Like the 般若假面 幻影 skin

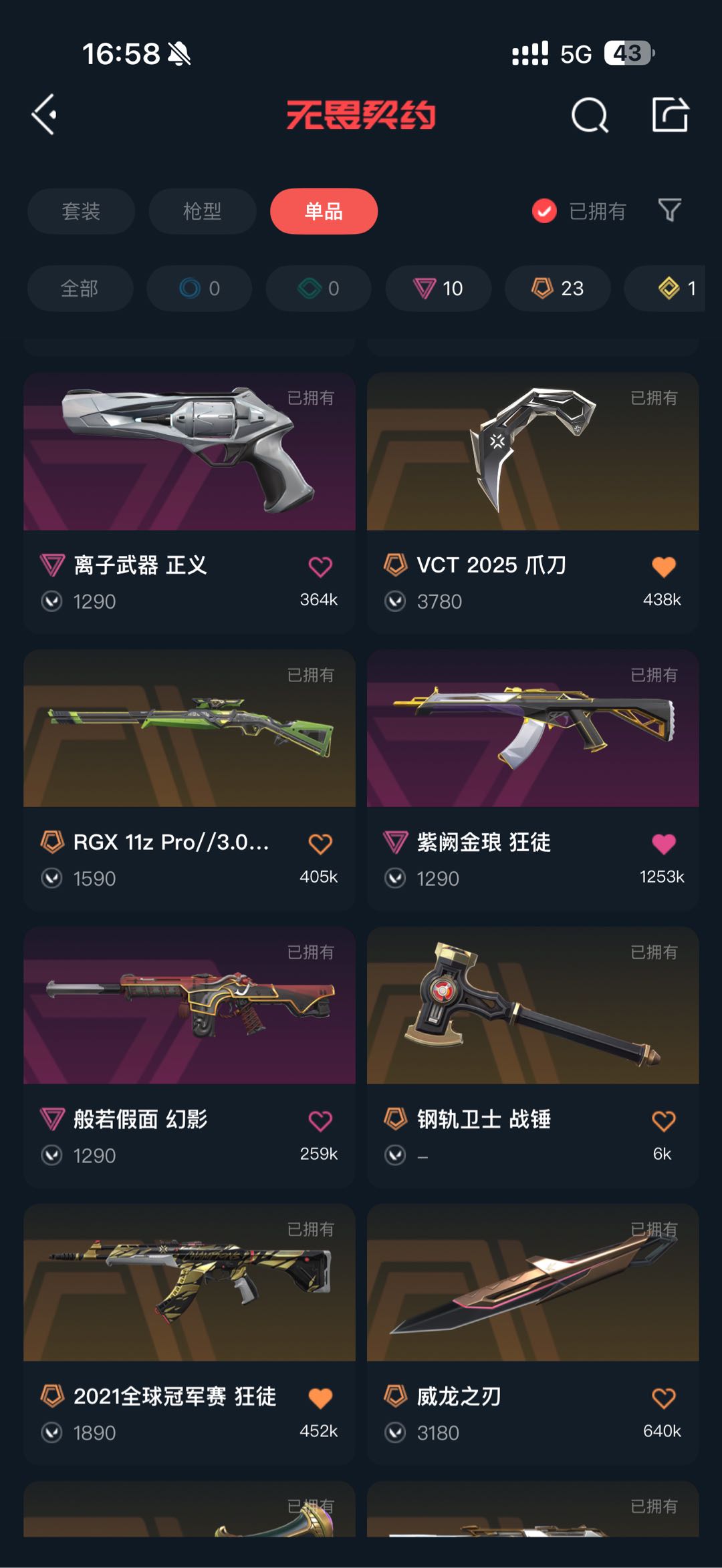coord(320,1120)
